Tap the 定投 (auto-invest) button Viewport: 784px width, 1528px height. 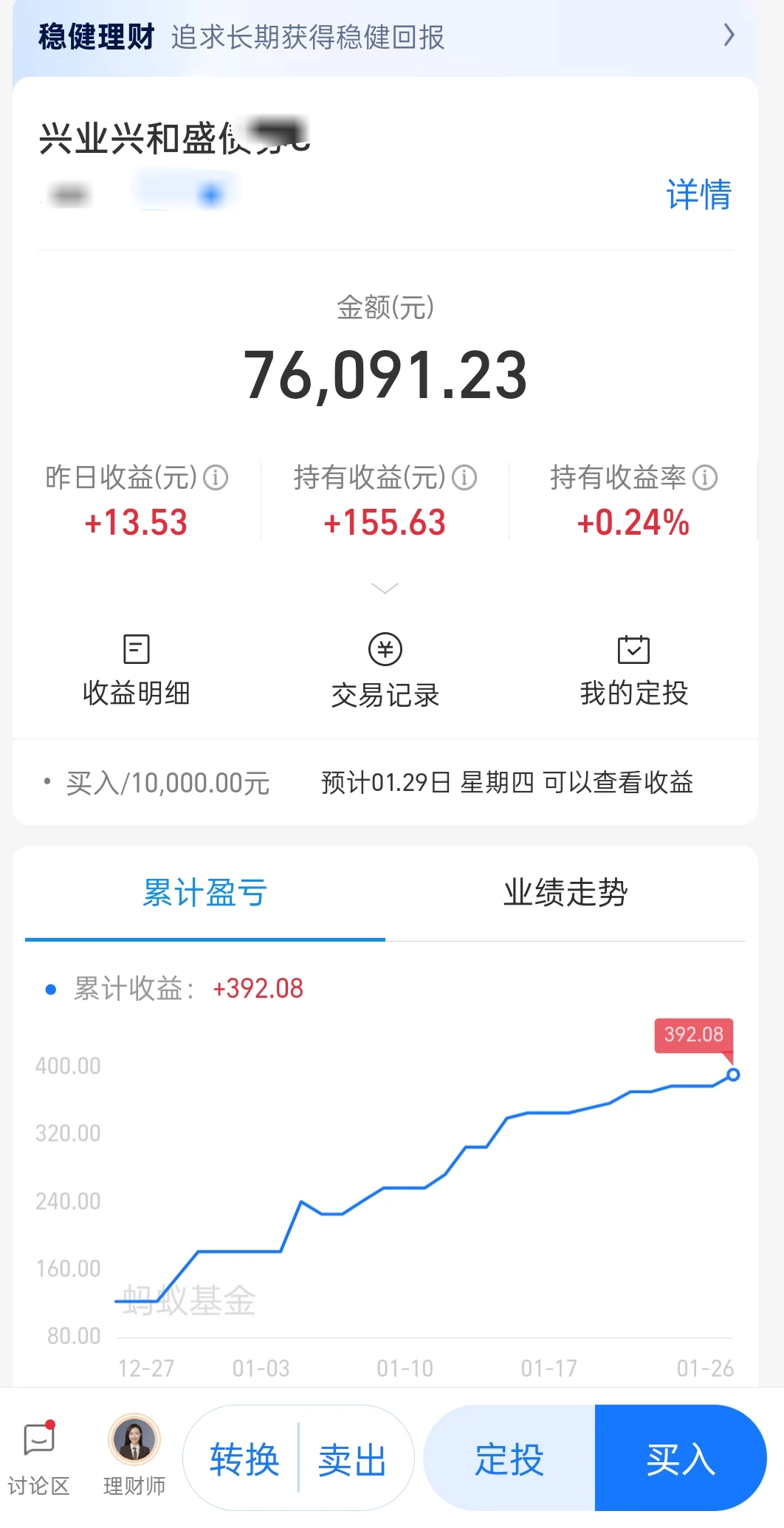508,1459
